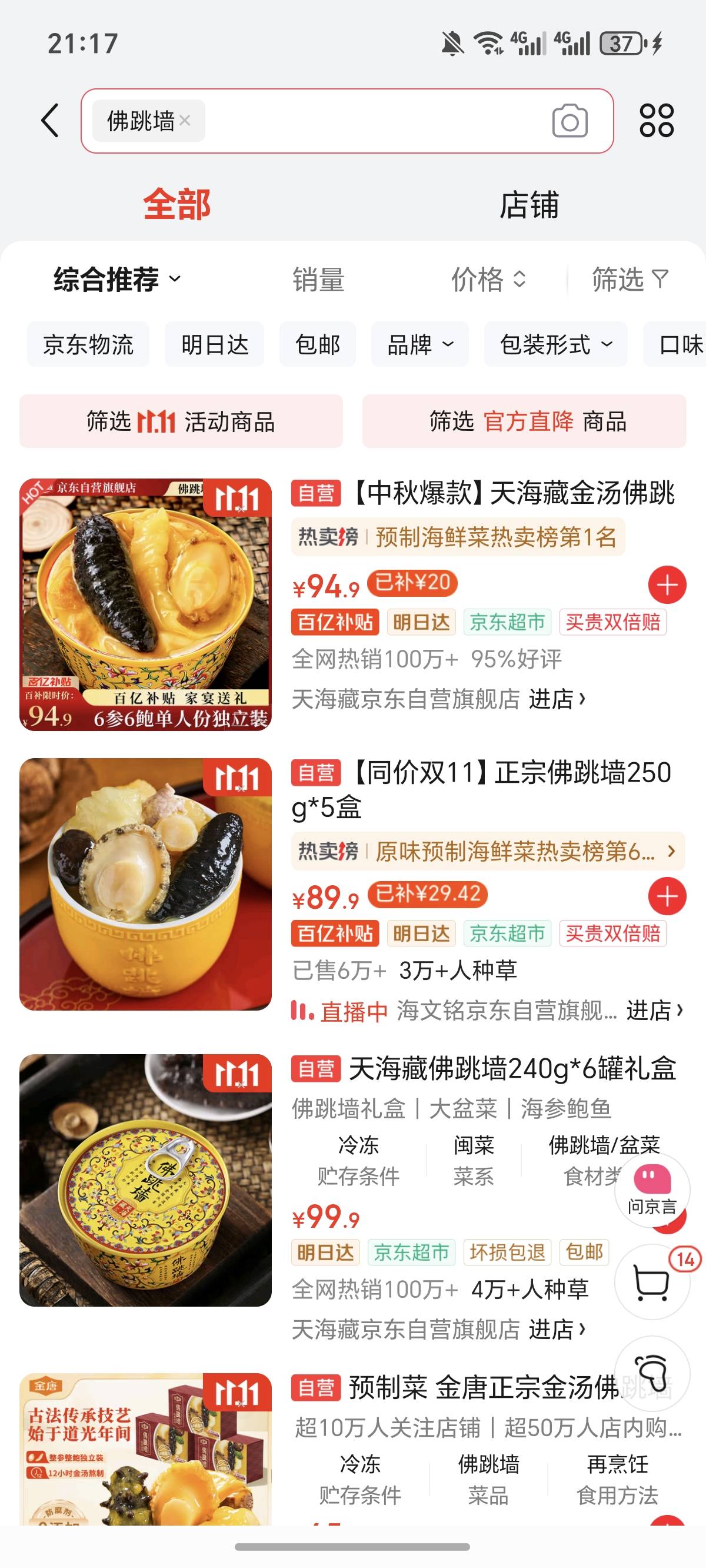Viewport: 706px width, 1568px height.
Task: Open camera image search
Action: [x=570, y=121]
